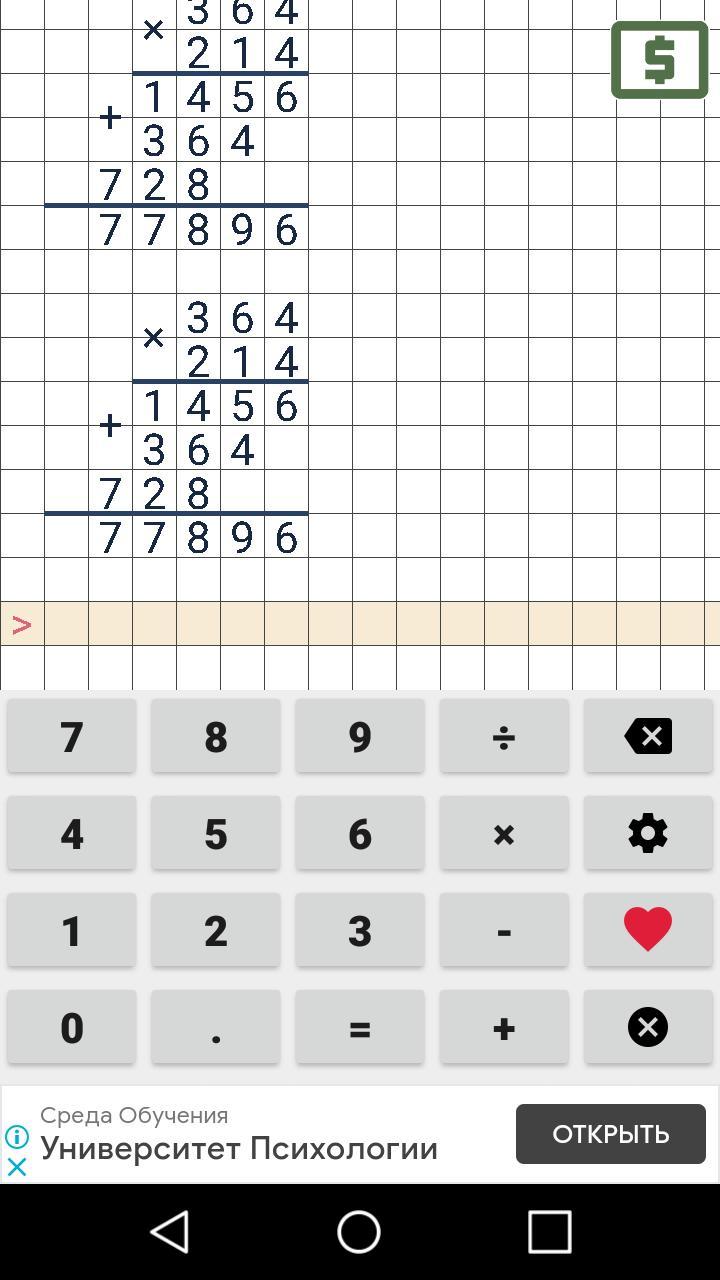Close the advertisement banner
The image size is (720, 1280).
point(17,1166)
